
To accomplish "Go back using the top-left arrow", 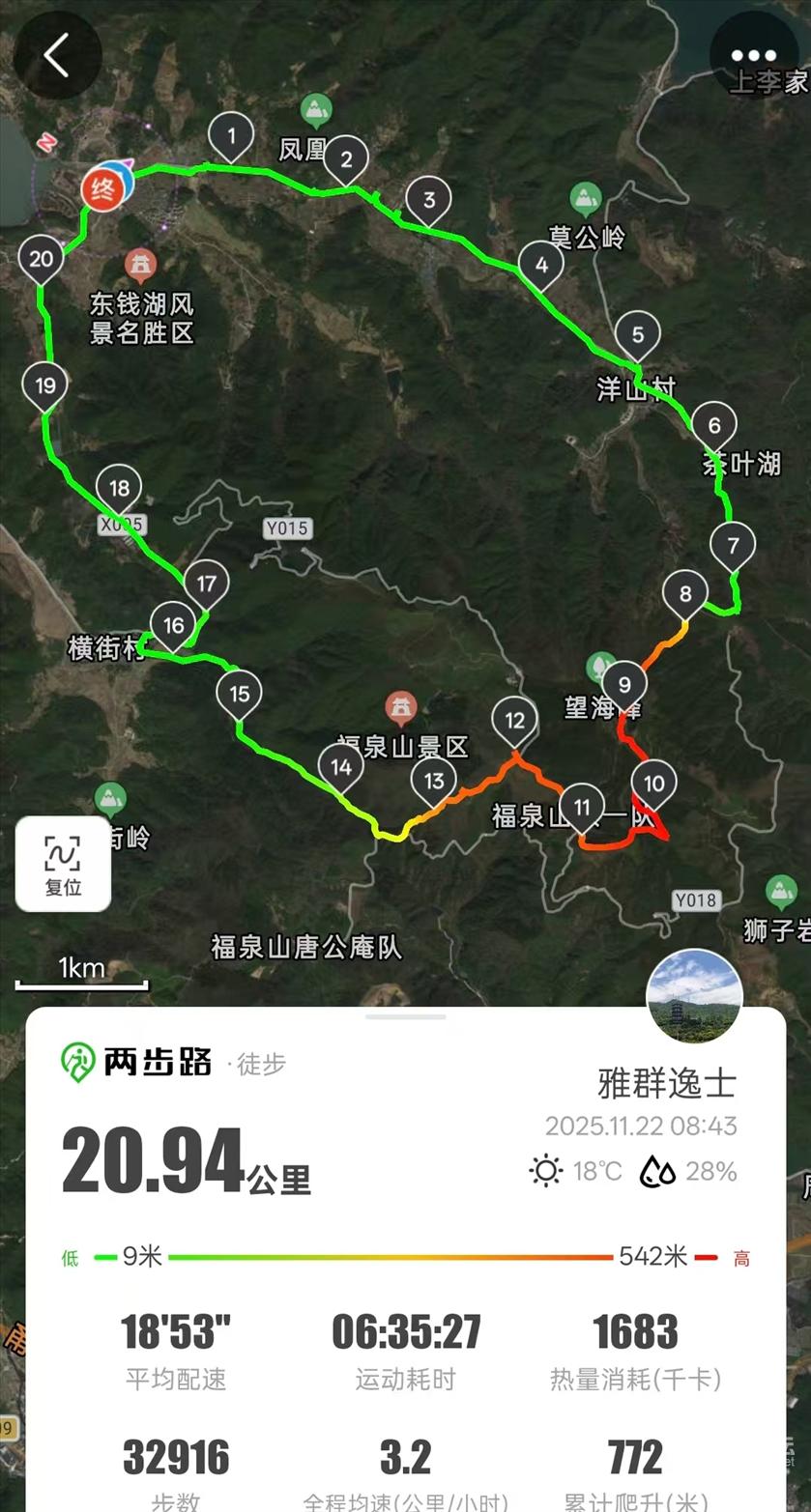I will pyautogui.click(x=57, y=55).
